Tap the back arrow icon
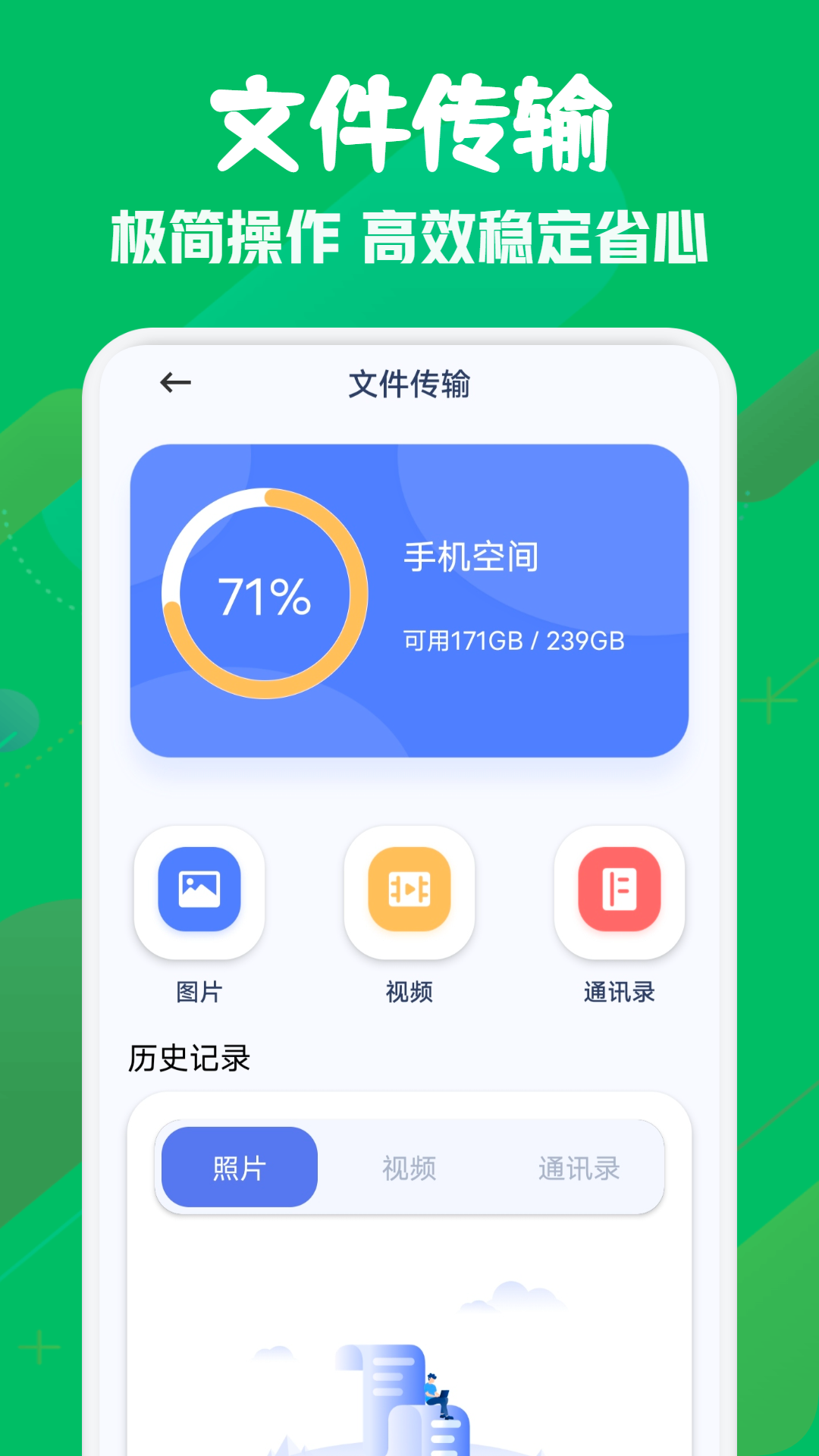The height and width of the screenshot is (1456, 819). coord(173,383)
